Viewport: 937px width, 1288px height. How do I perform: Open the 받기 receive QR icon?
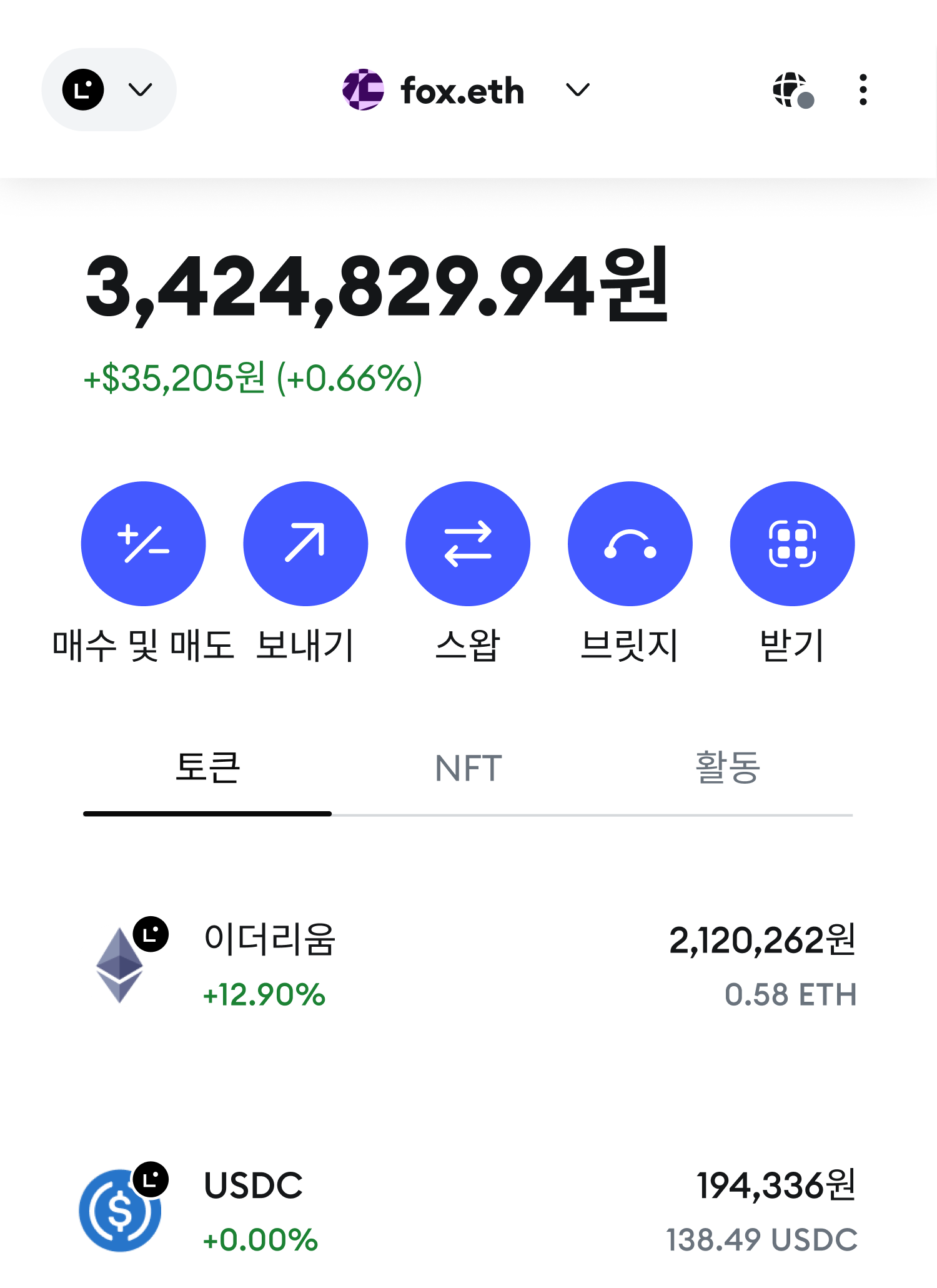791,544
